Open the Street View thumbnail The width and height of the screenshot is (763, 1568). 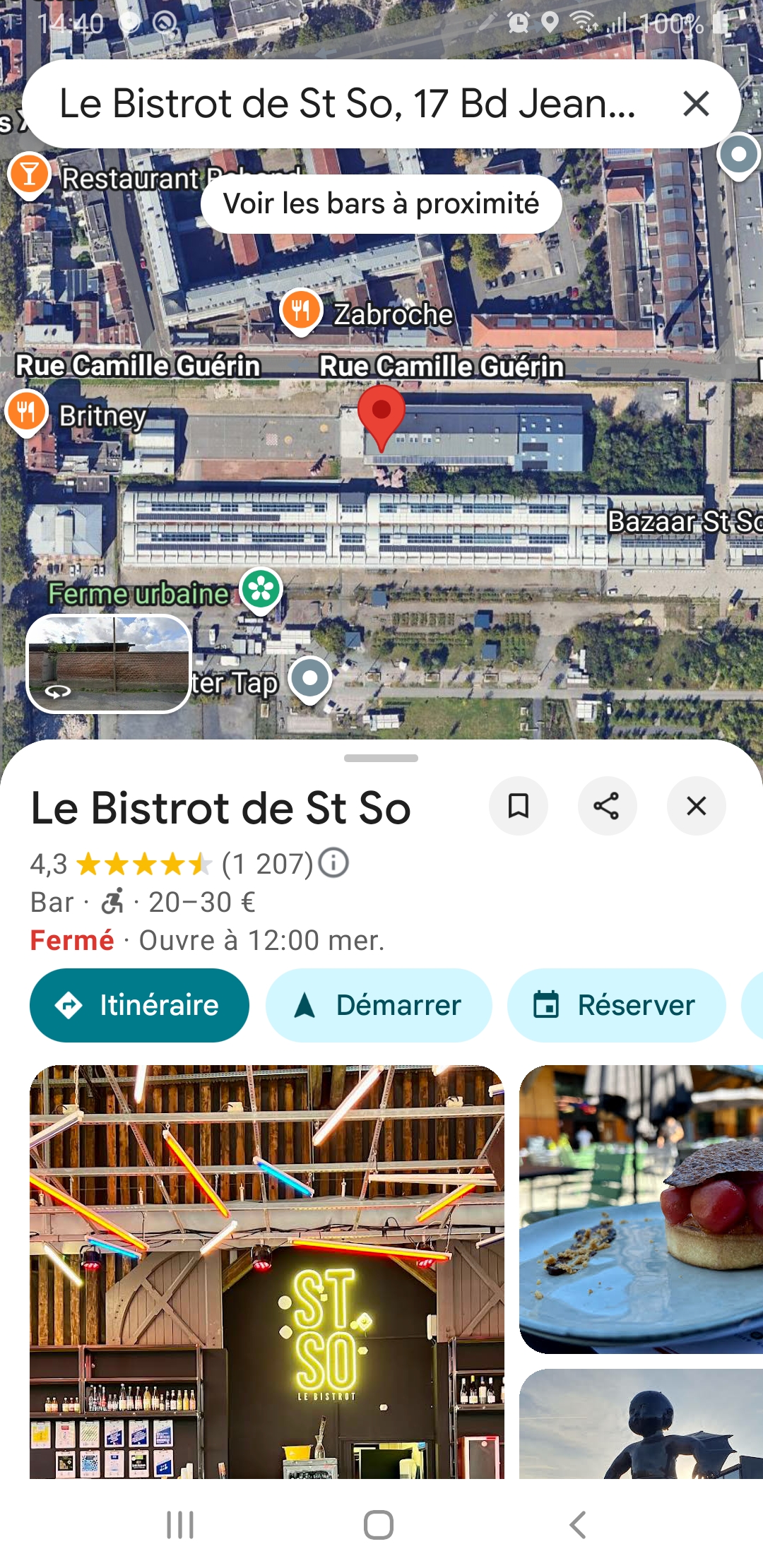[x=109, y=663]
